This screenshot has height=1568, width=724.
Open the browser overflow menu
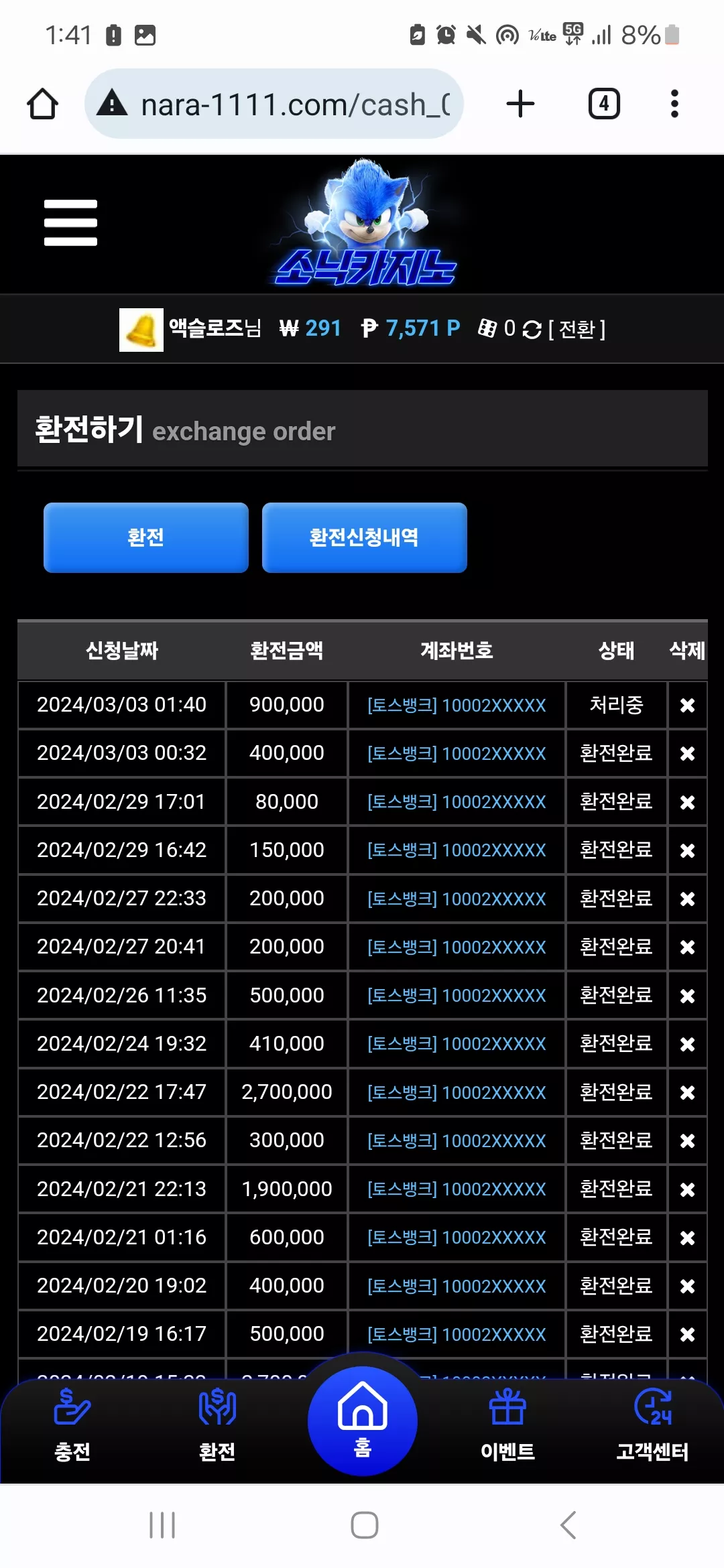674,104
